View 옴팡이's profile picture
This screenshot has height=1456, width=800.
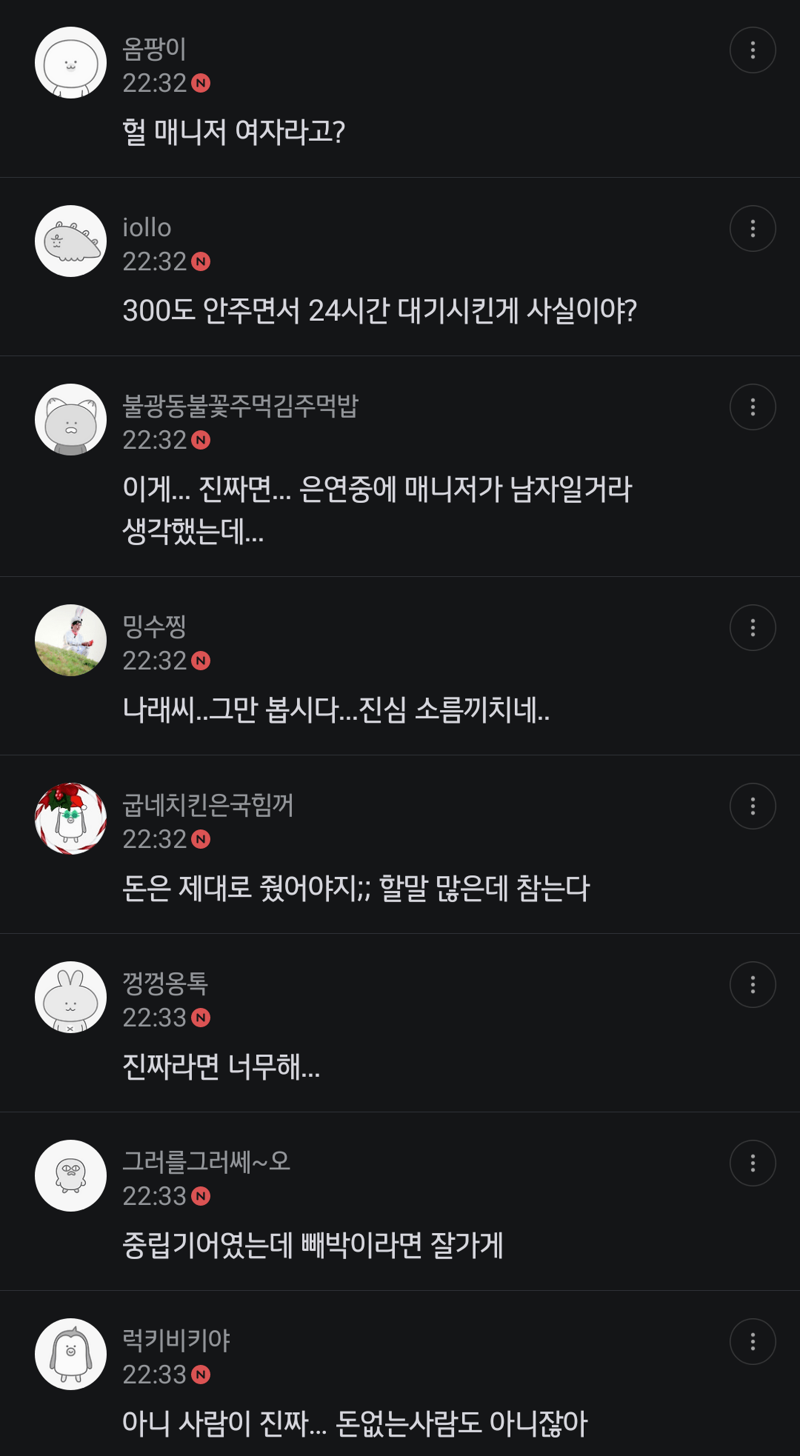click(x=71, y=63)
